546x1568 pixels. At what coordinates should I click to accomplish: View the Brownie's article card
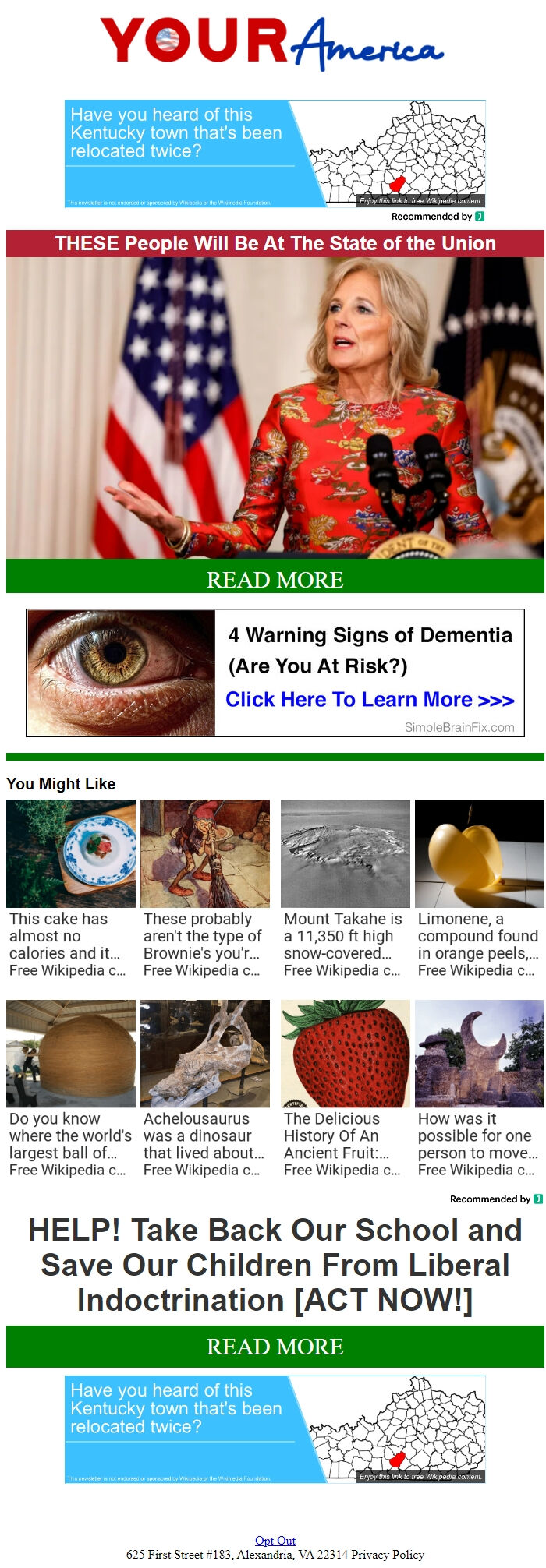click(204, 888)
